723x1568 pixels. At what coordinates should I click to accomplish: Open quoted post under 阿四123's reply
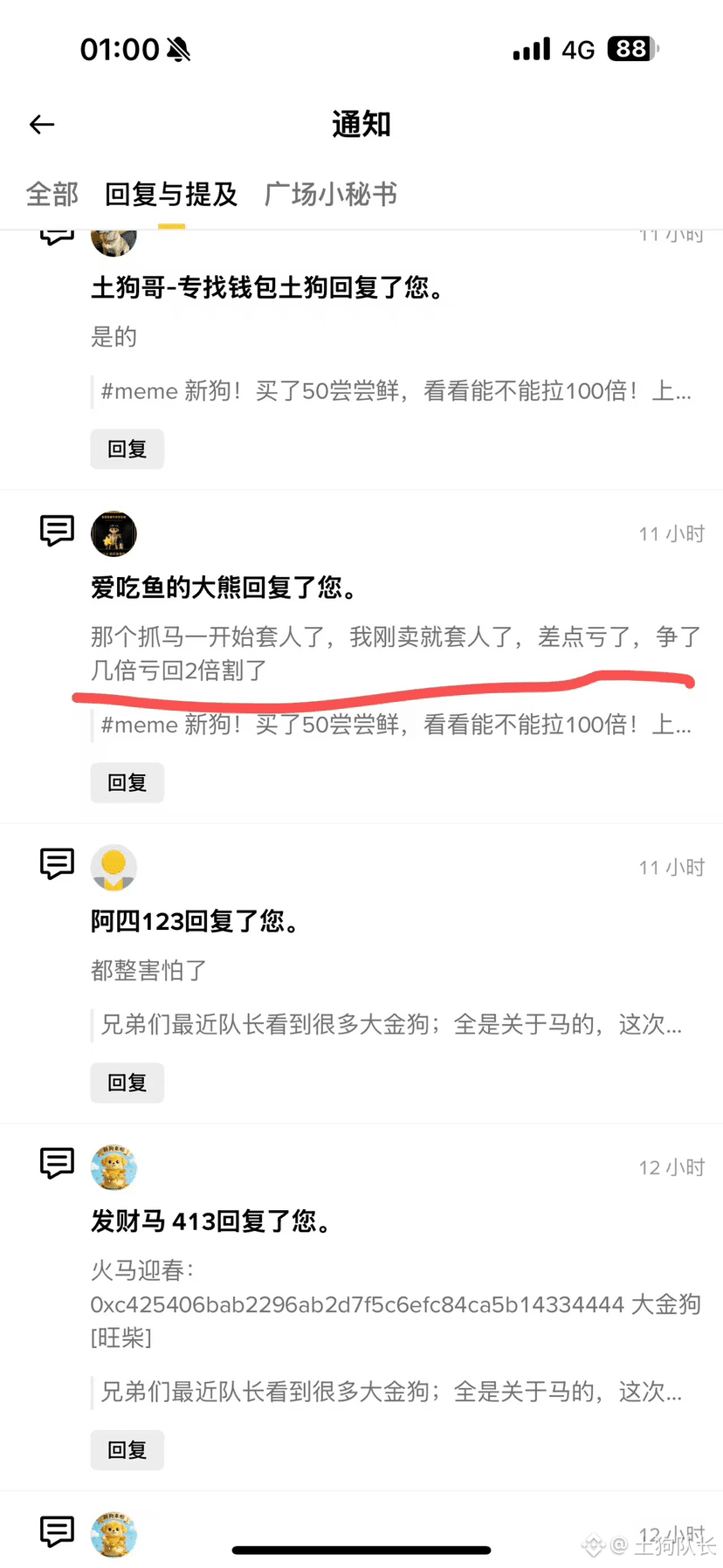391,1024
